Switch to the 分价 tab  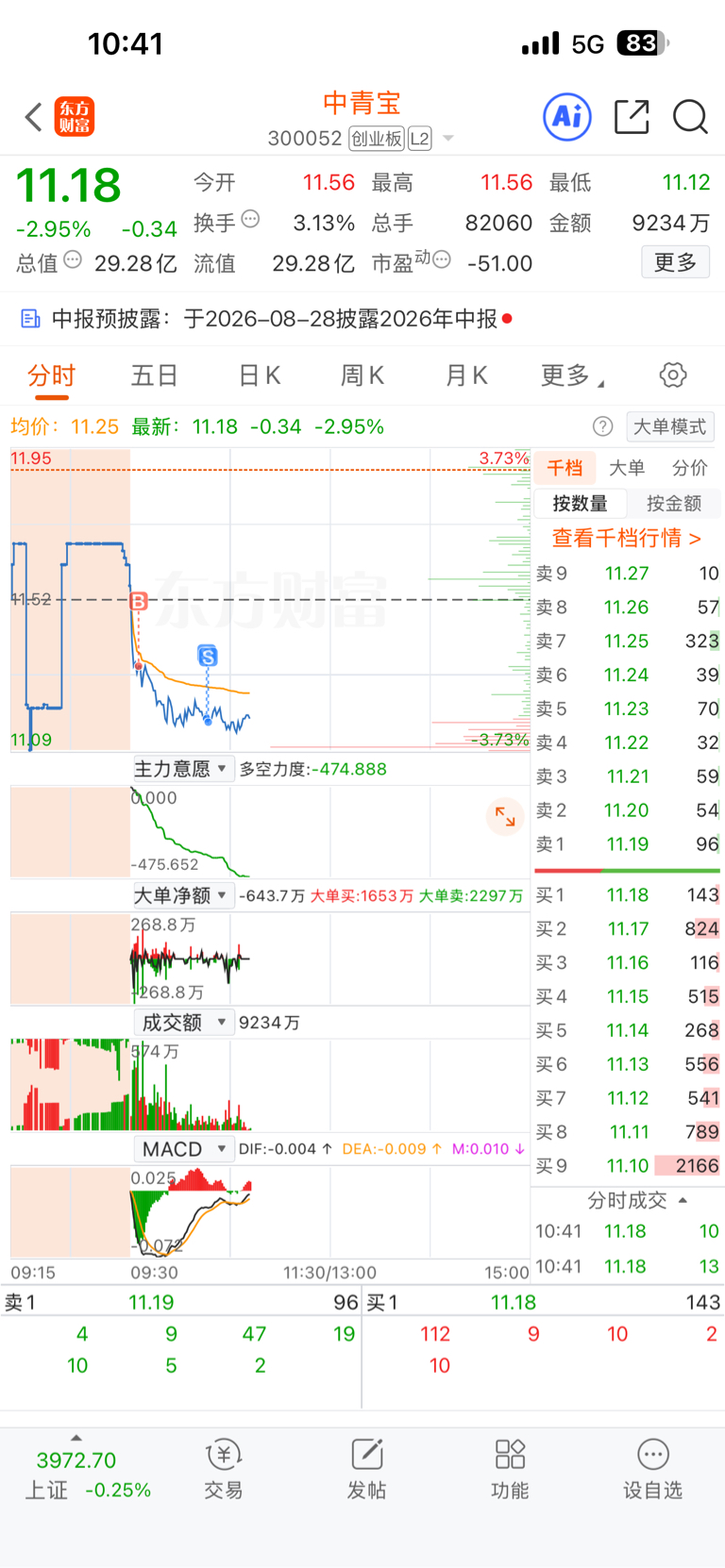click(x=690, y=468)
